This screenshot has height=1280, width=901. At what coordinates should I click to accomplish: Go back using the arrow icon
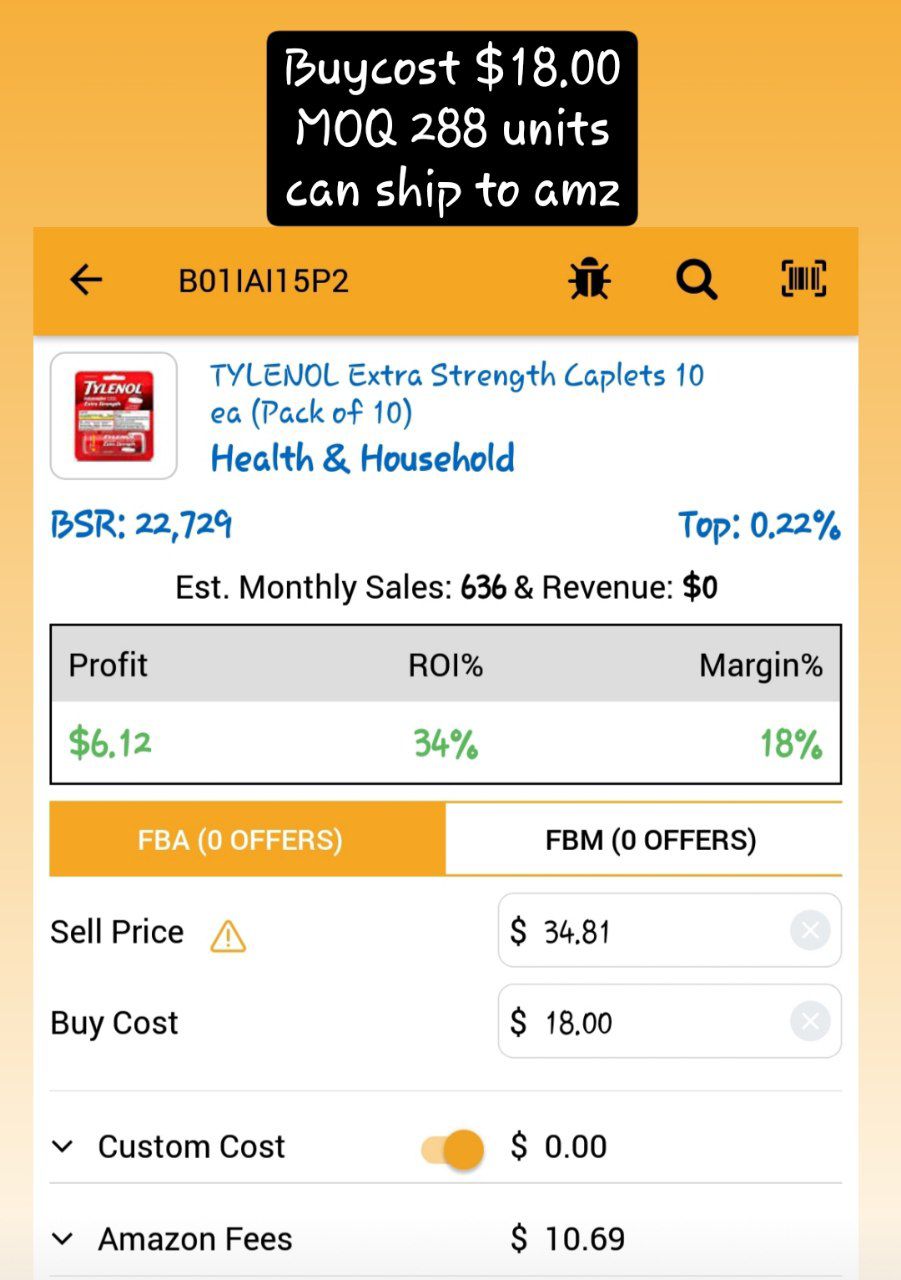(86, 281)
